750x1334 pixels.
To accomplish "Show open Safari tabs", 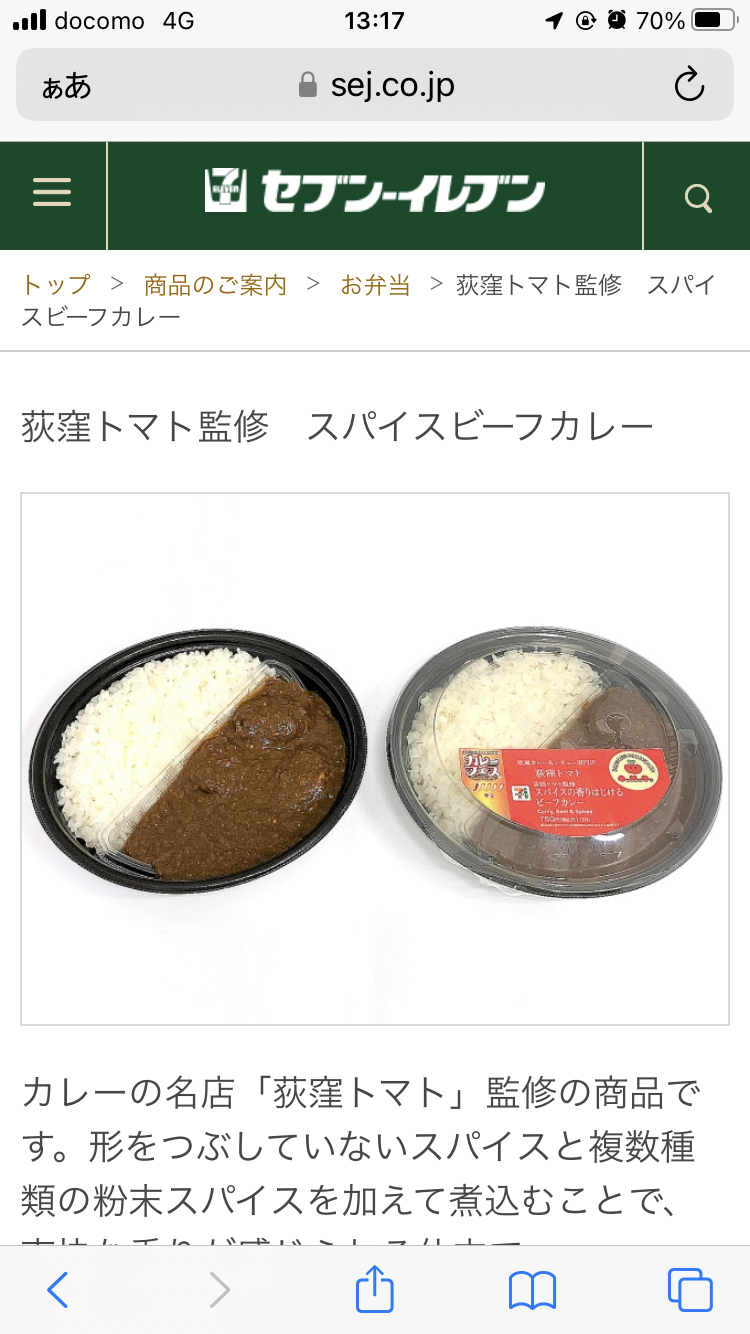I will click(689, 1289).
